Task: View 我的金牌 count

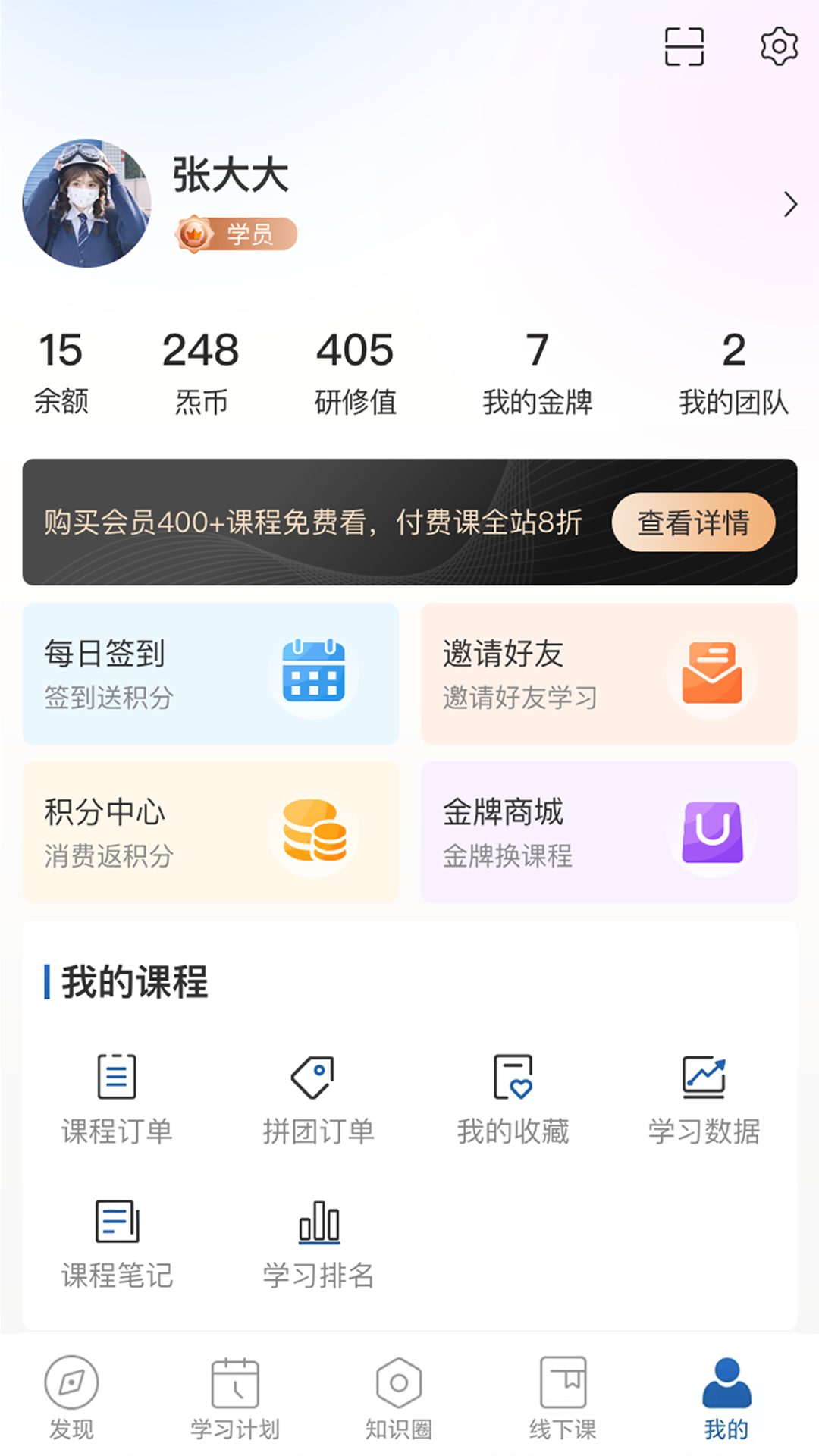Action: [x=537, y=373]
